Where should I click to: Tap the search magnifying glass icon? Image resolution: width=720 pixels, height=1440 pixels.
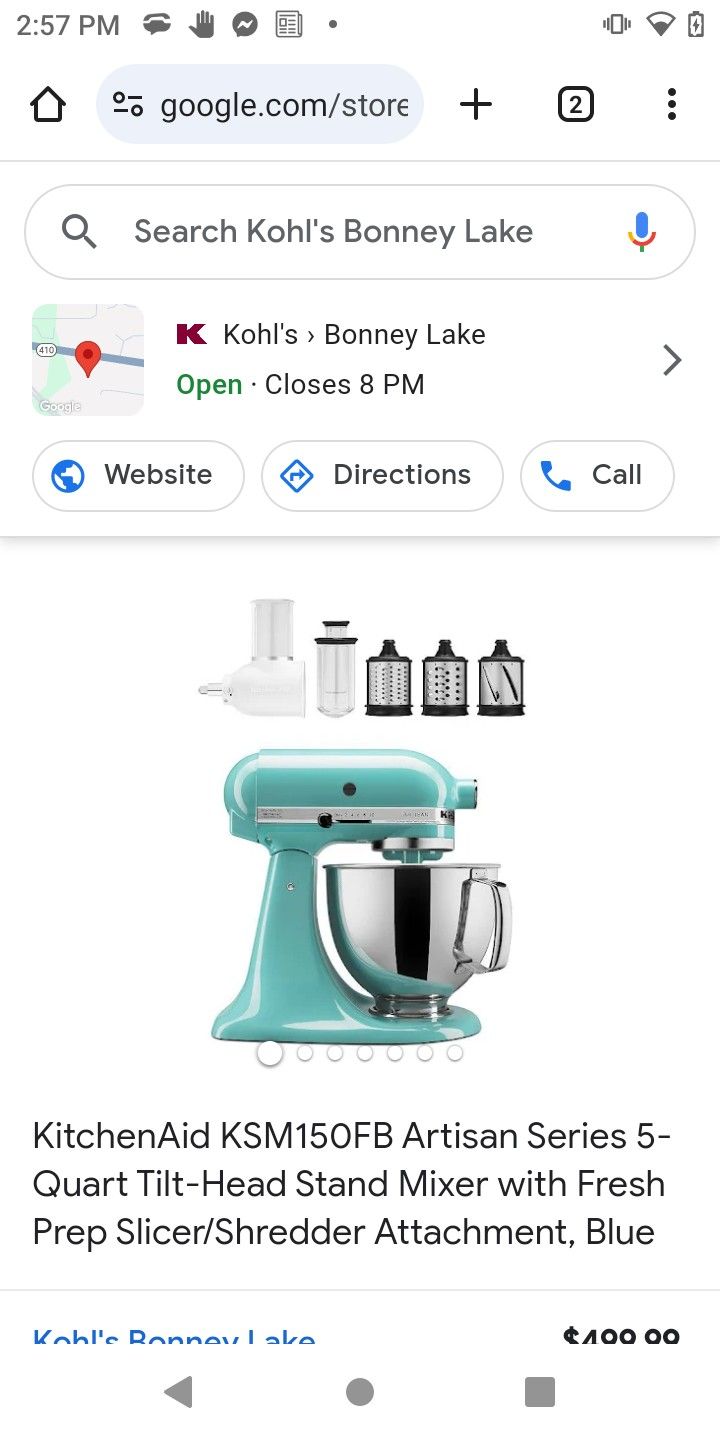[x=79, y=231]
